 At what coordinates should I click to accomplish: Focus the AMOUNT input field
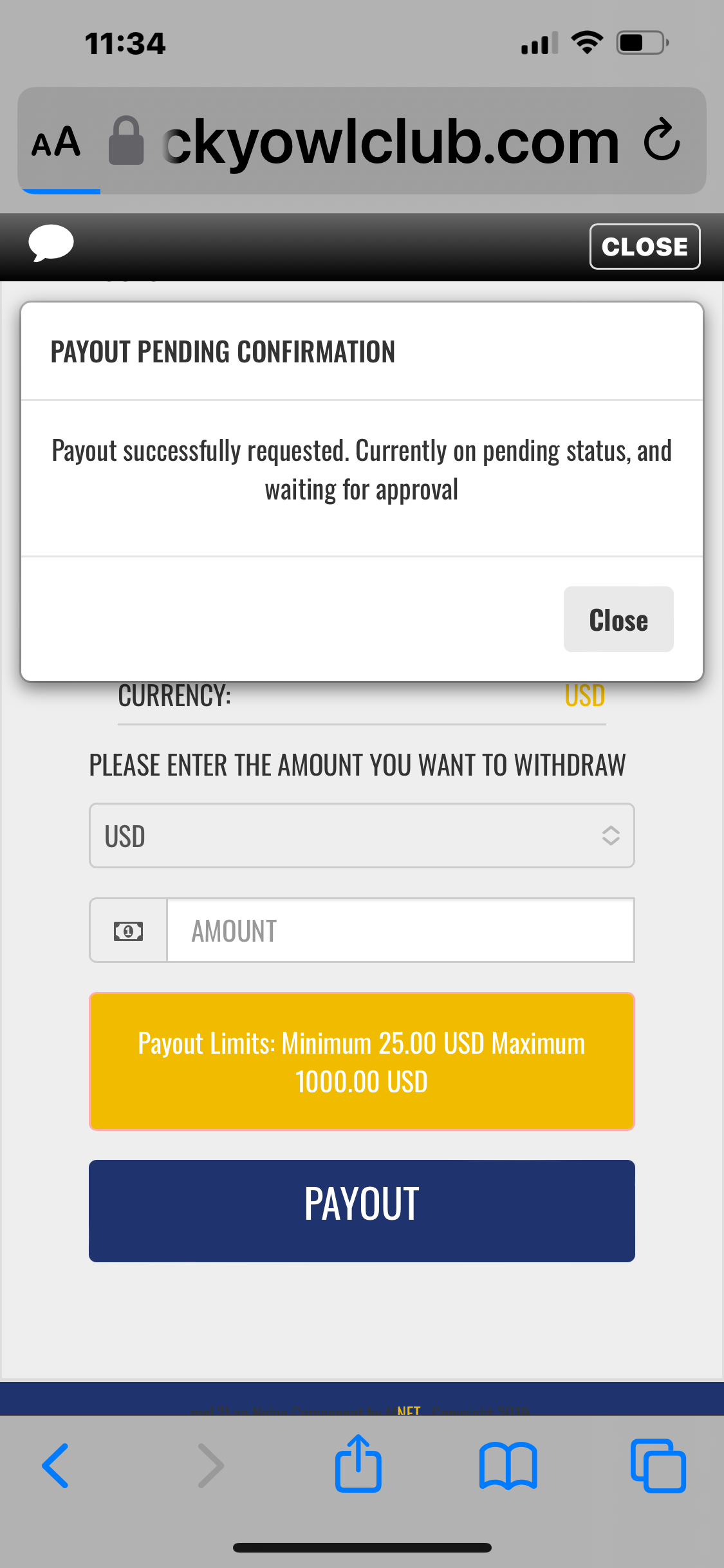pyautogui.click(x=400, y=931)
